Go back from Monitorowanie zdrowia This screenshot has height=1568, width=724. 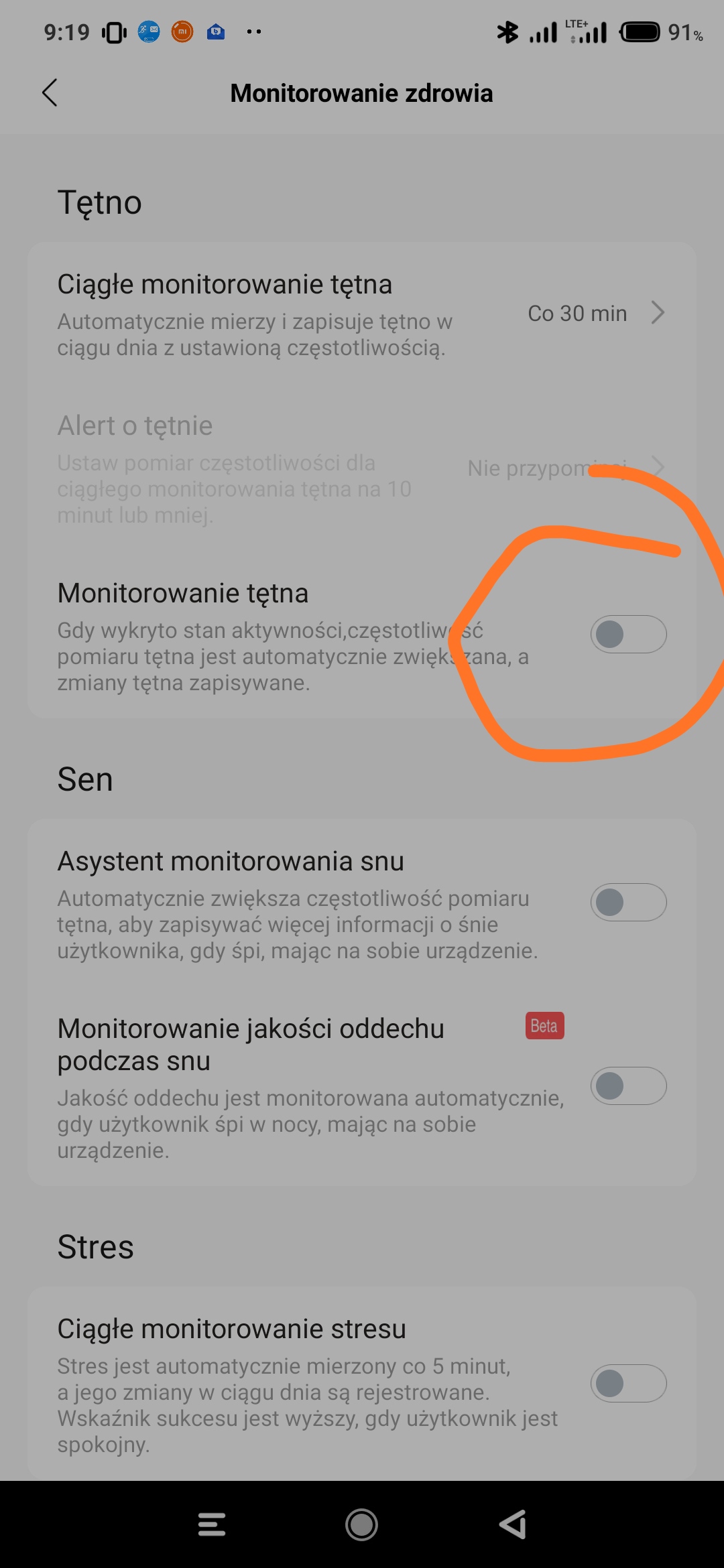pos(50,92)
